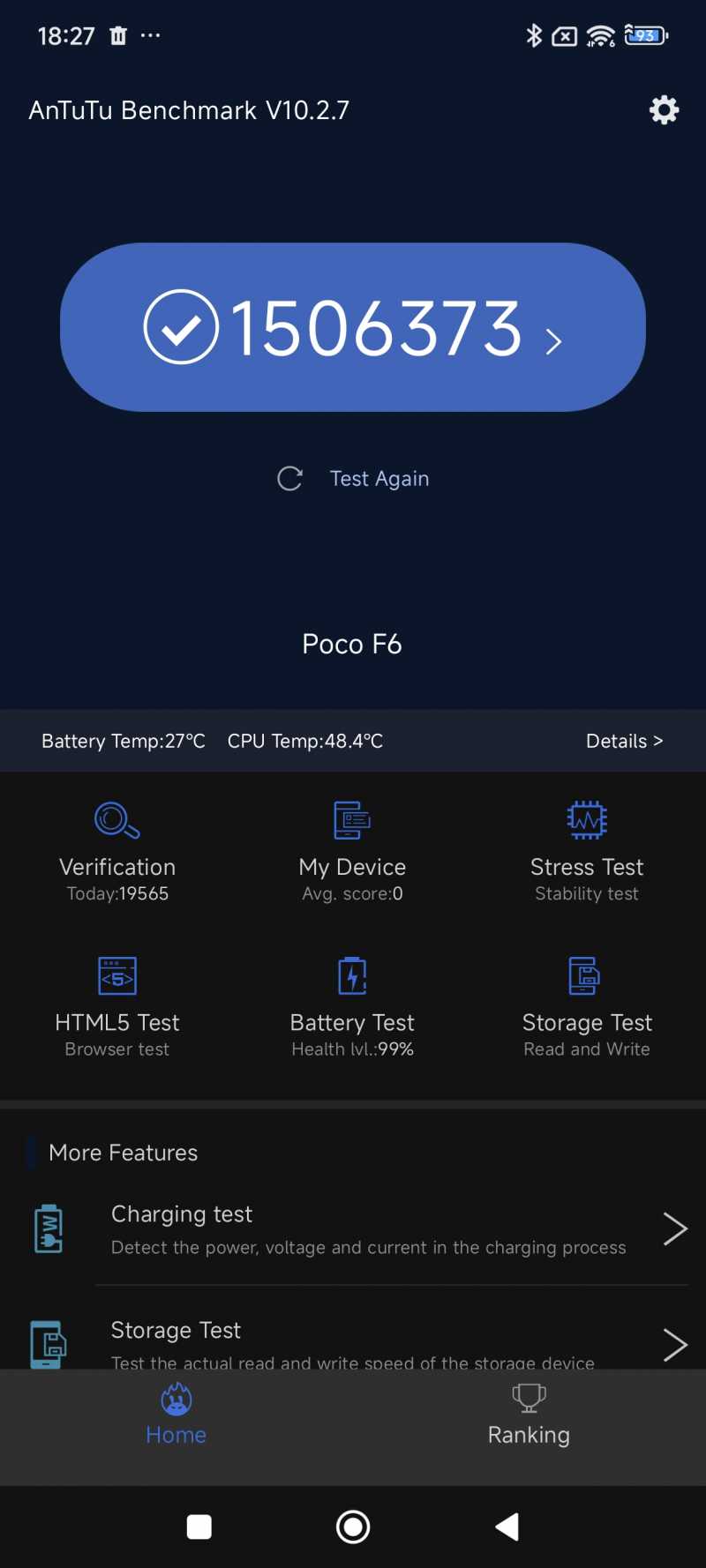Select the Home tab
This screenshot has width=706, height=1568.
coord(176,1416)
